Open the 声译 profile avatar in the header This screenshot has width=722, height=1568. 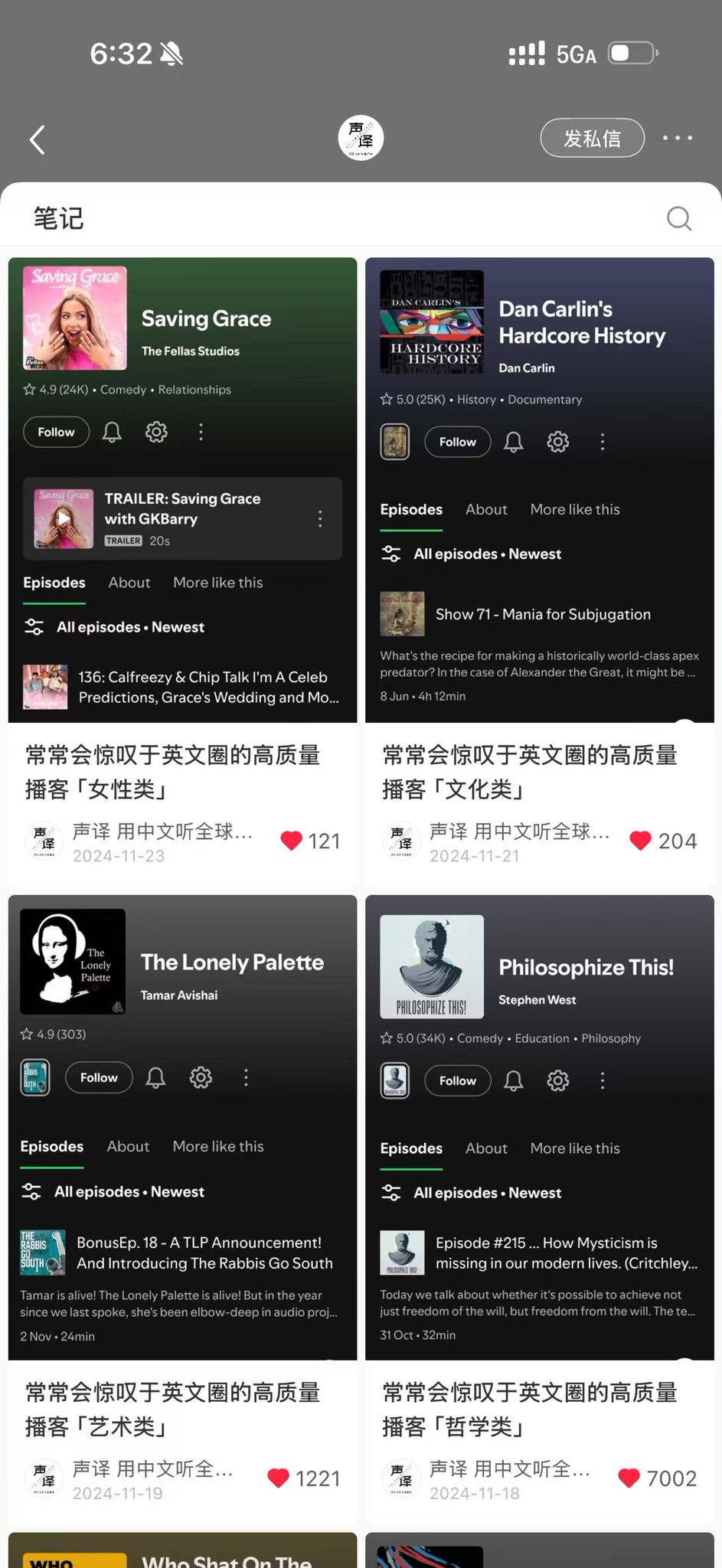coord(361,138)
